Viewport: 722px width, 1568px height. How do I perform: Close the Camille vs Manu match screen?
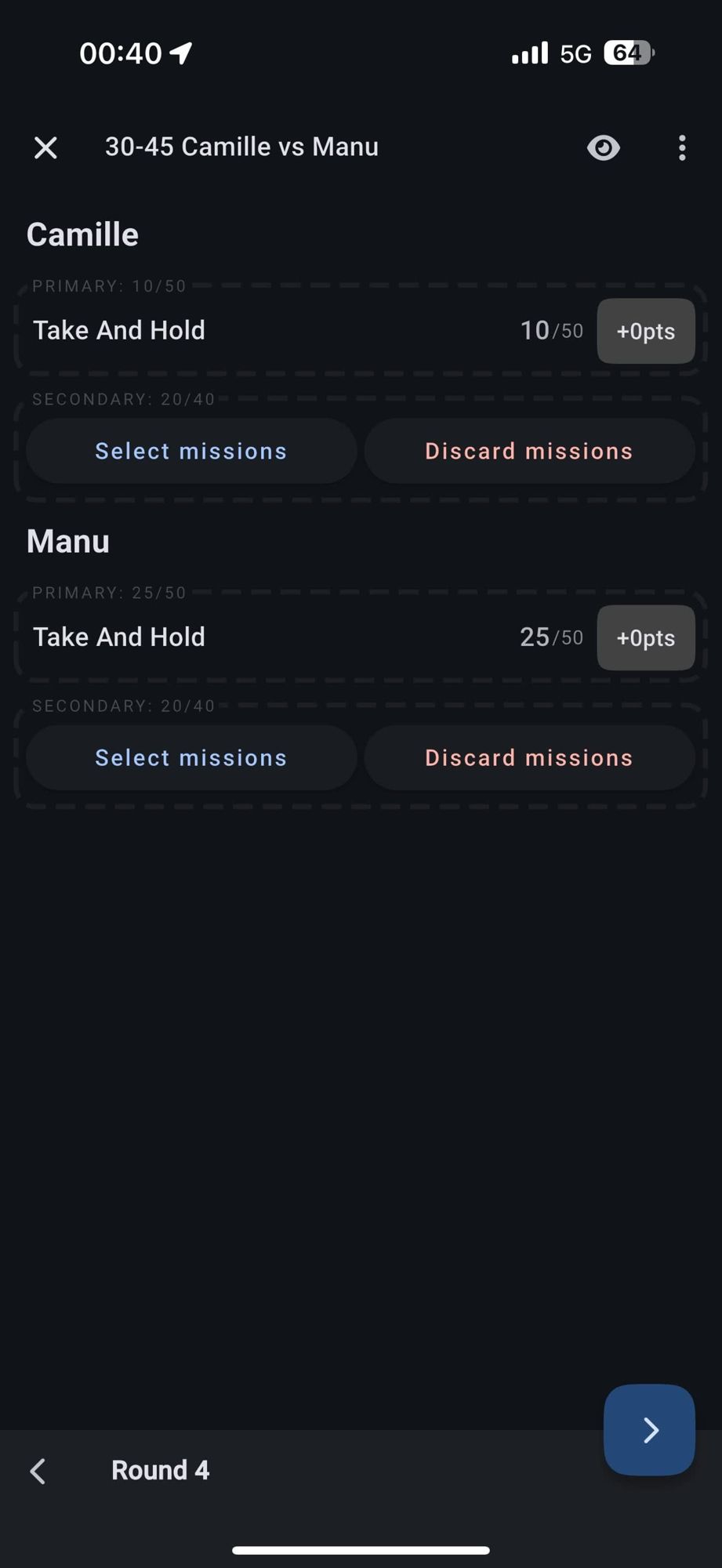click(x=45, y=147)
